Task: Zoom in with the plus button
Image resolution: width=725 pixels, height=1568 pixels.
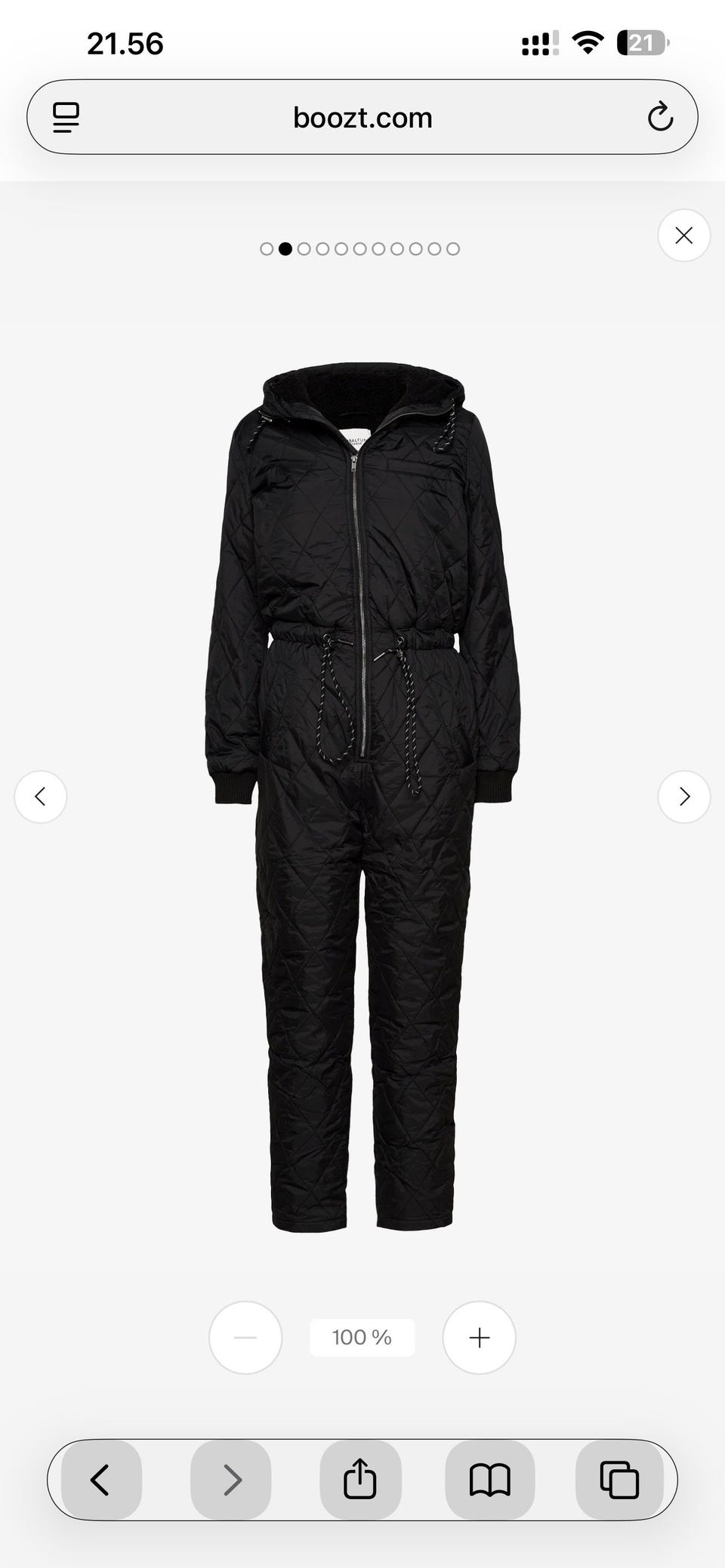Action: tap(479, 1338)
